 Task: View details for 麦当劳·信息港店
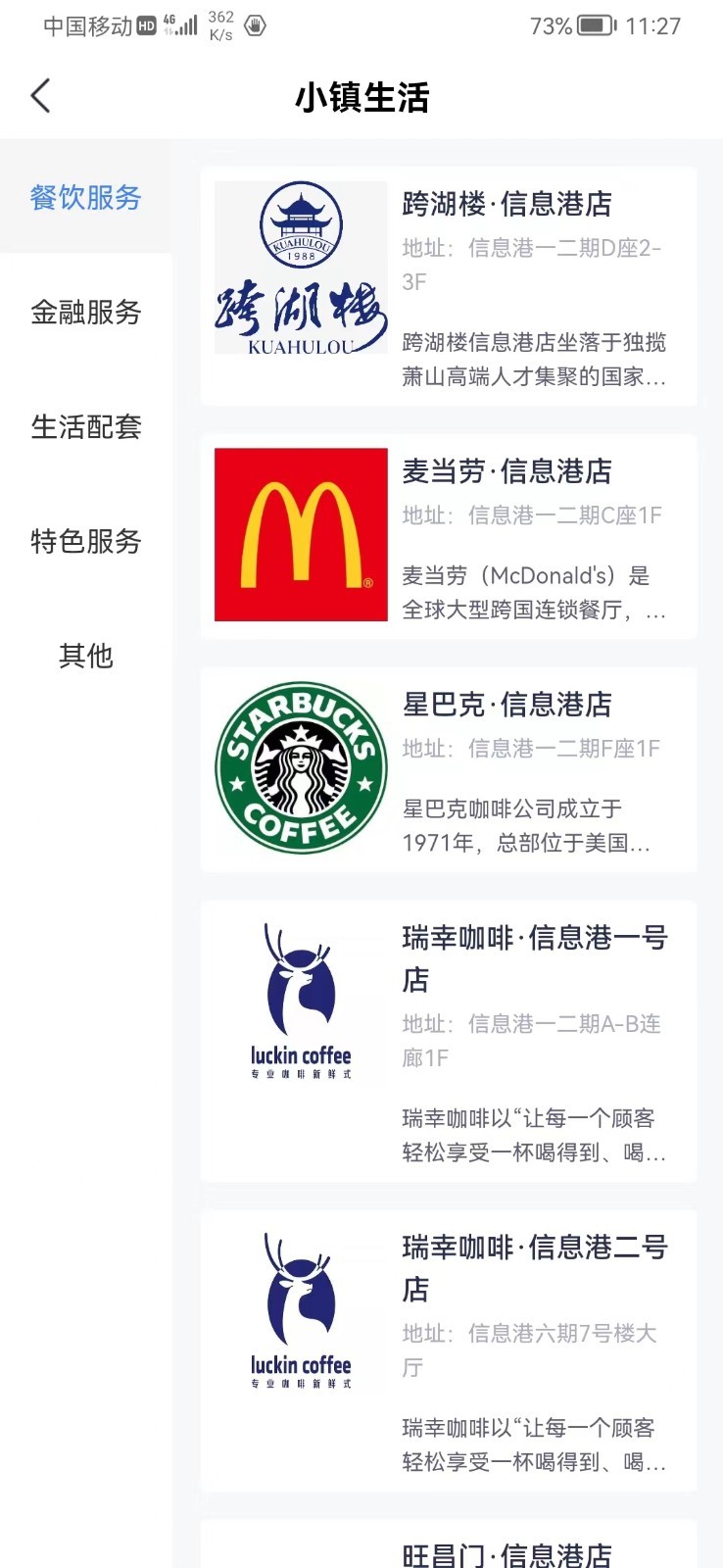(449, 535)
